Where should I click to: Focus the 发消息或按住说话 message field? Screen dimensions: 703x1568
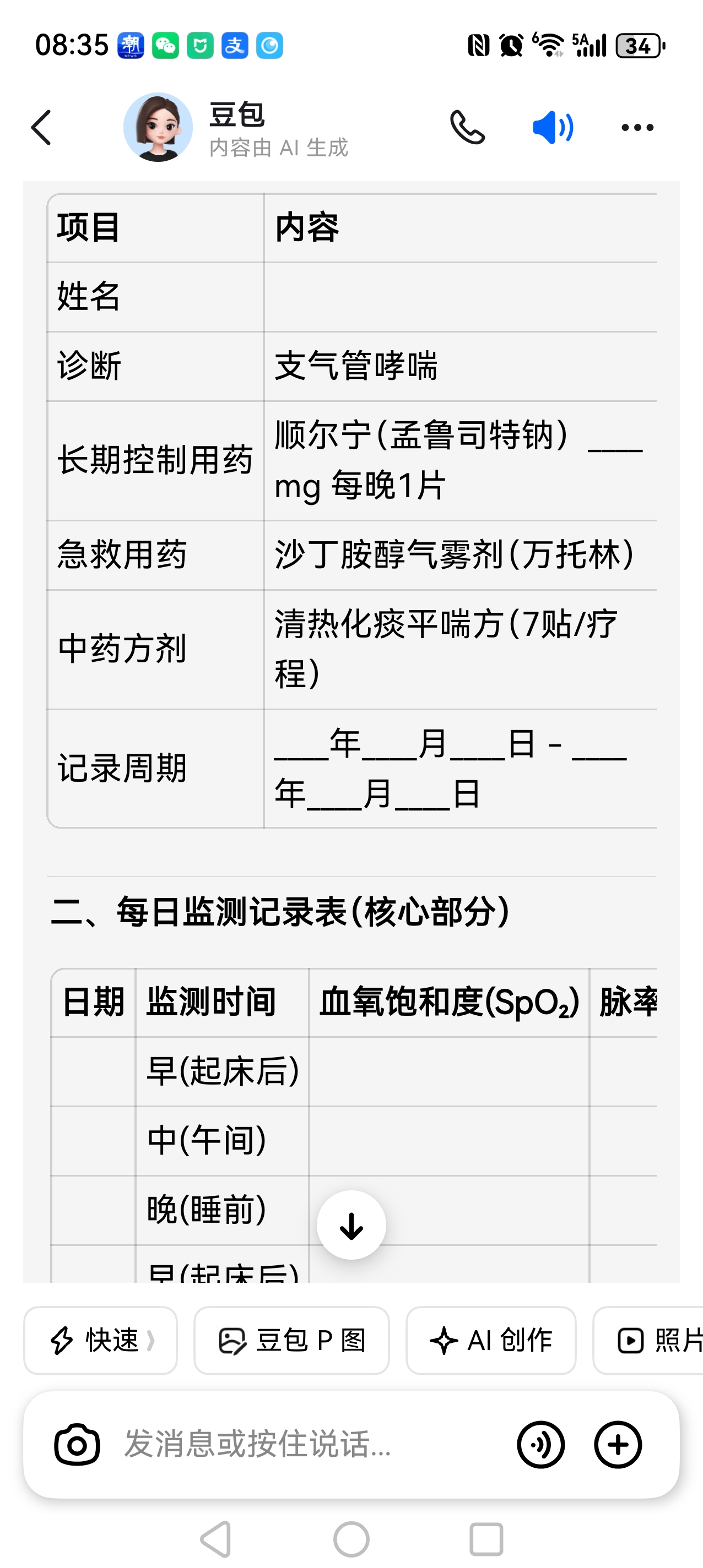pos(305,1445)
